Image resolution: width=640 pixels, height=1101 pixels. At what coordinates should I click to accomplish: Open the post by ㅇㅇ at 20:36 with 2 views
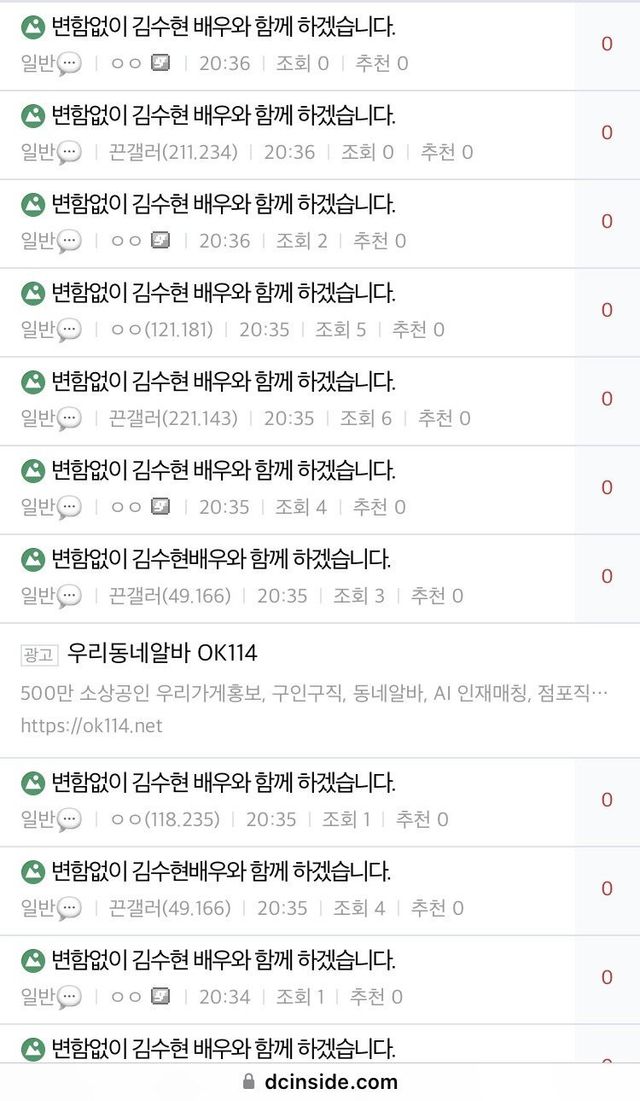(x=223, y=205)
